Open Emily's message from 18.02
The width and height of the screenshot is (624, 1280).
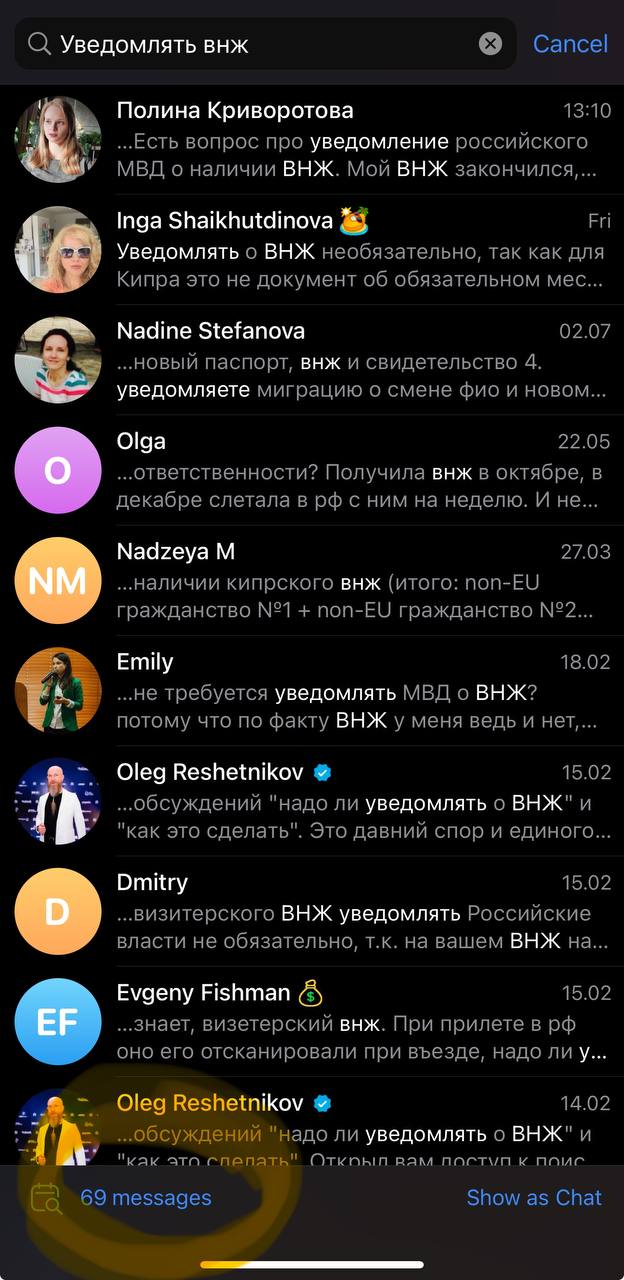point(360,691)
